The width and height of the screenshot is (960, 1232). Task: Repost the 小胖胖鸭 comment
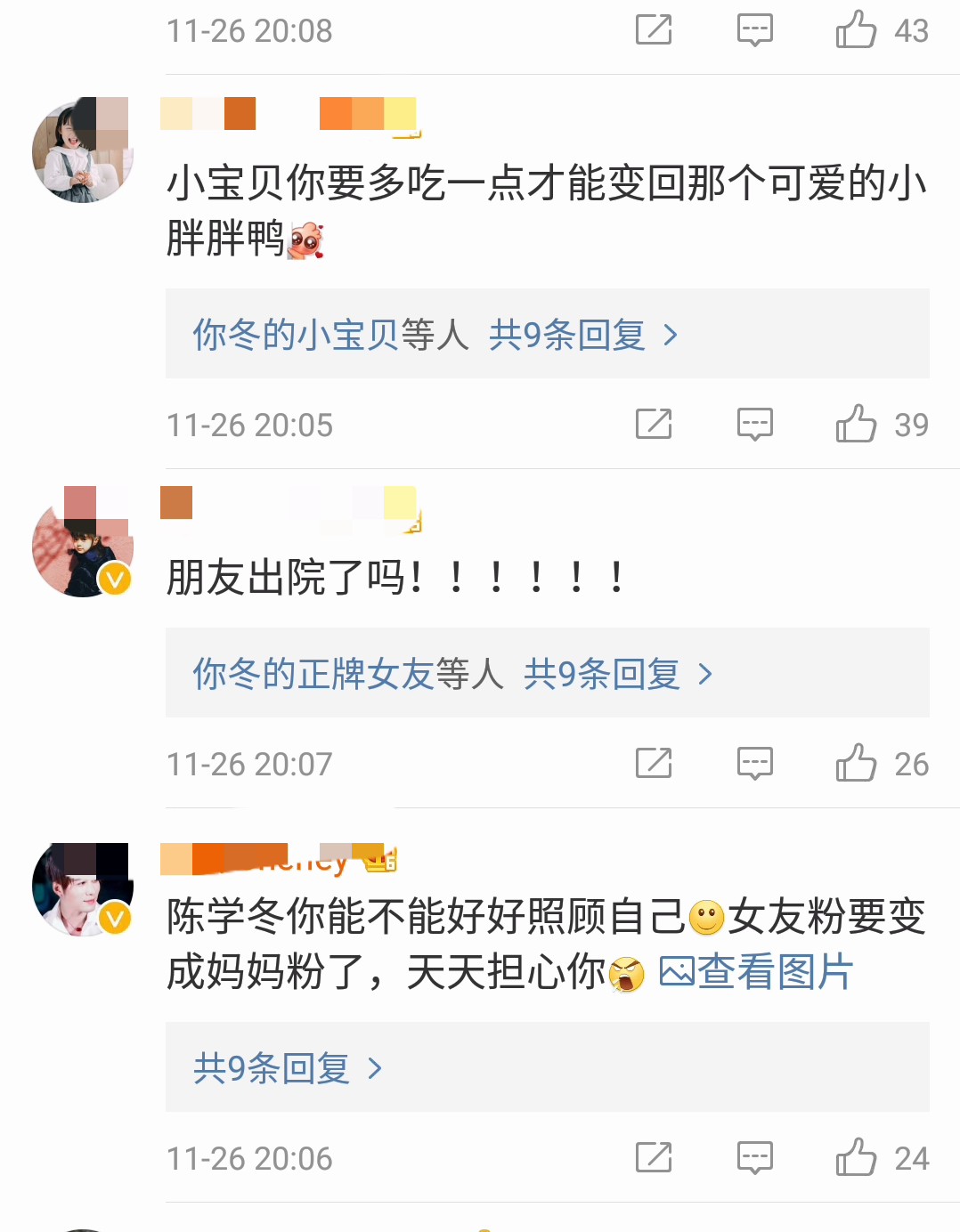pyautogui.click(x=654, y=425)
